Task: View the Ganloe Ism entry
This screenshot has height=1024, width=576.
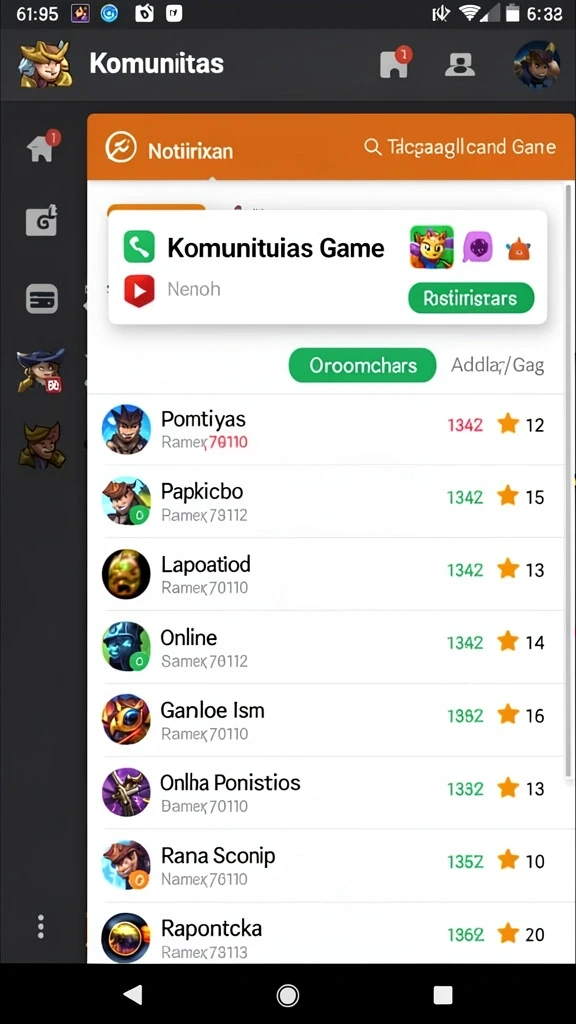Action: click(x=325, y=720)
